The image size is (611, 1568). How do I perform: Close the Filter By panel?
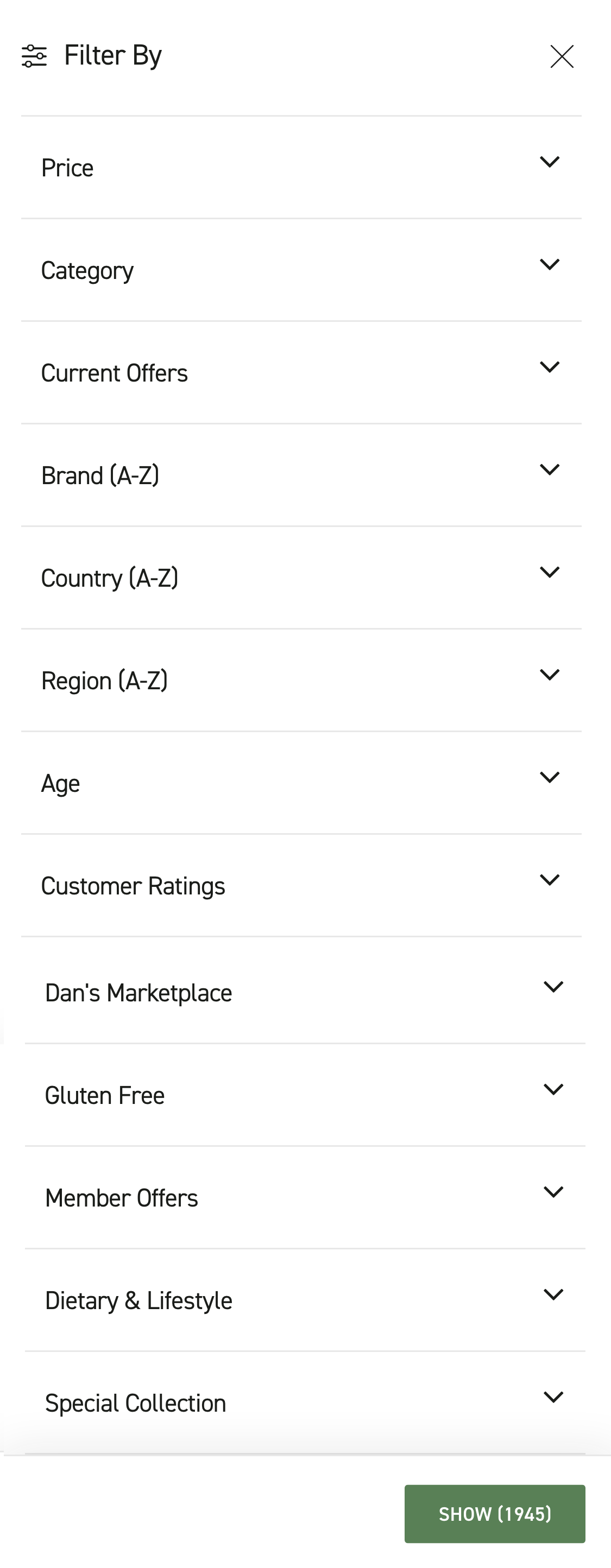pyautogui.click(x=561, y=56)
